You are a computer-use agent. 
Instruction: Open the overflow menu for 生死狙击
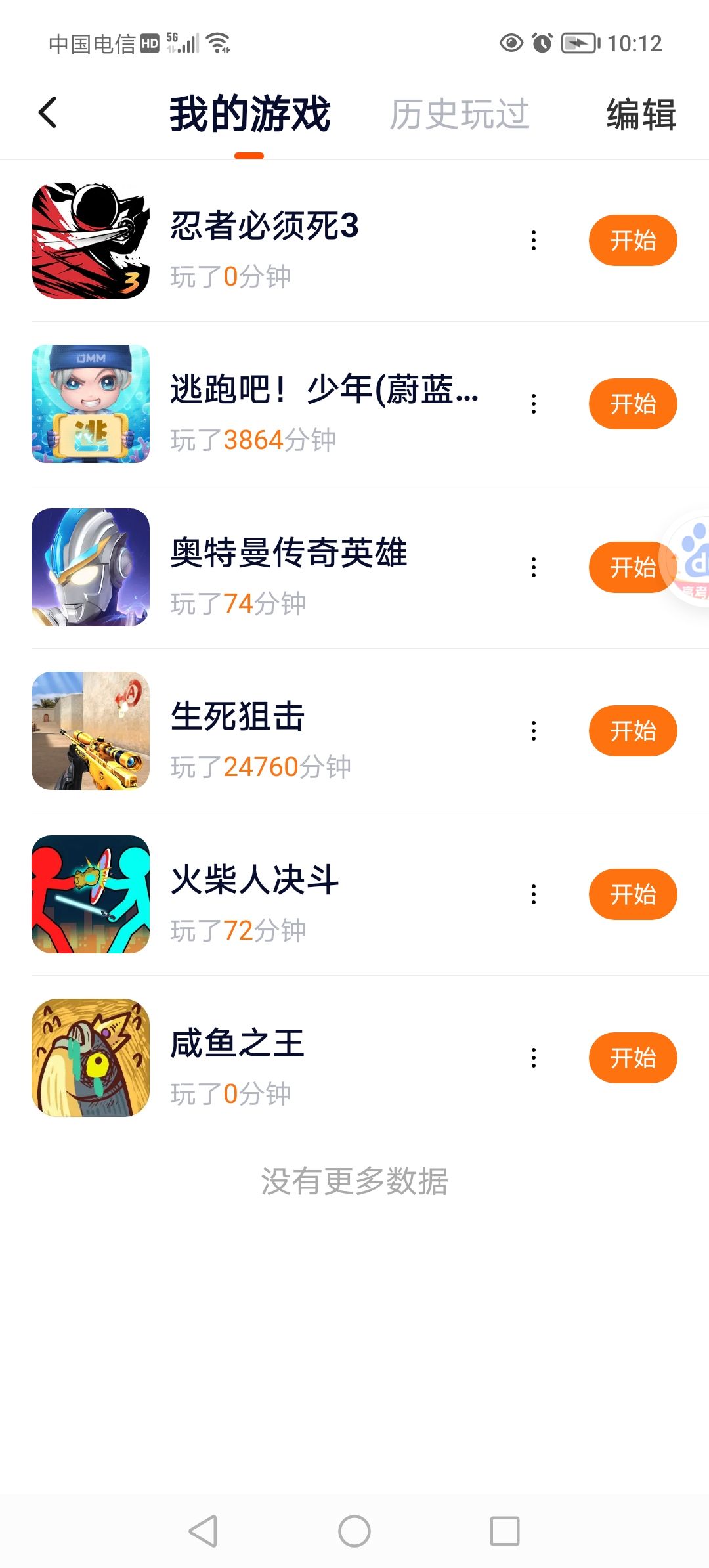pos(534,731)
